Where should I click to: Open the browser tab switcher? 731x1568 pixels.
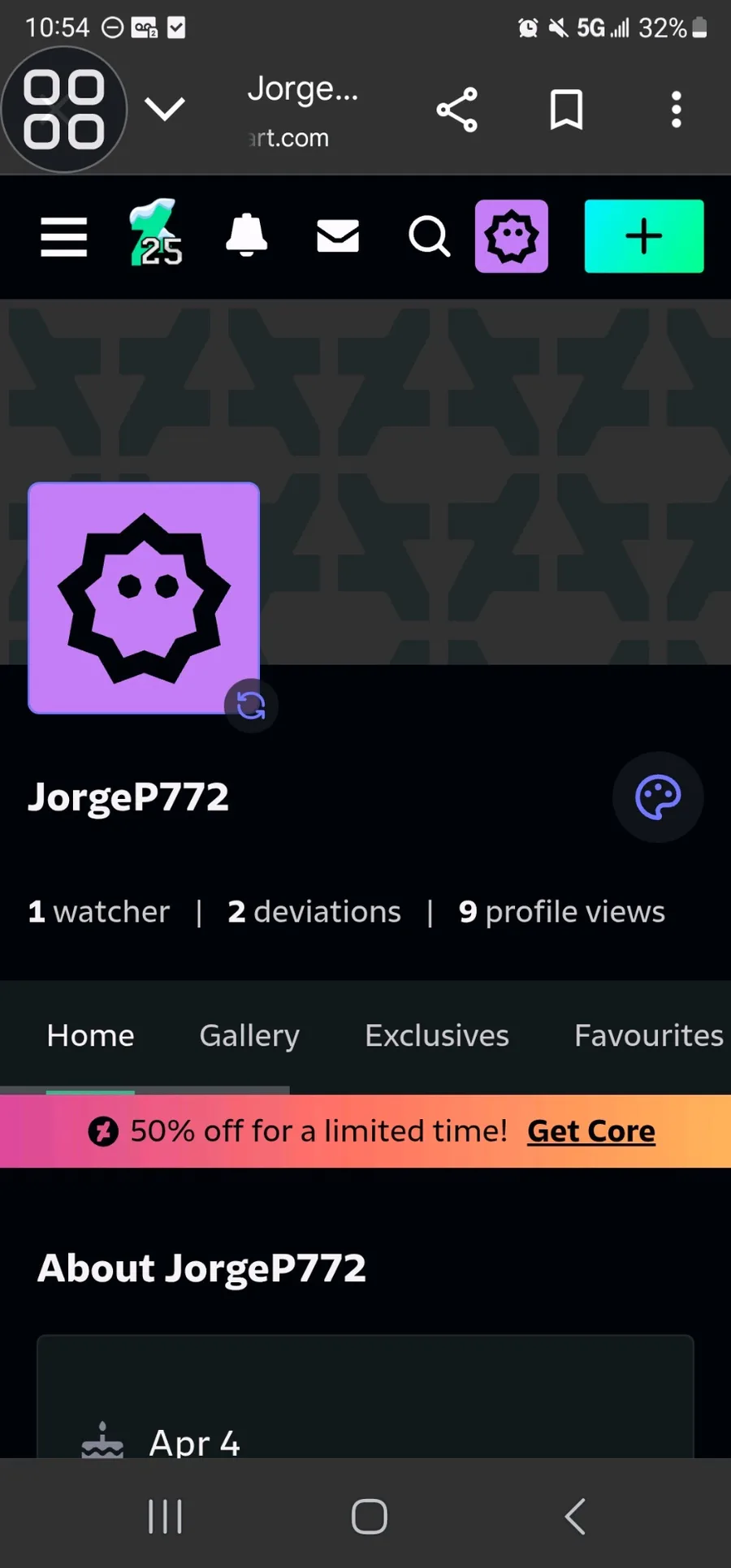pyautogui.click(x=64, y=110)
